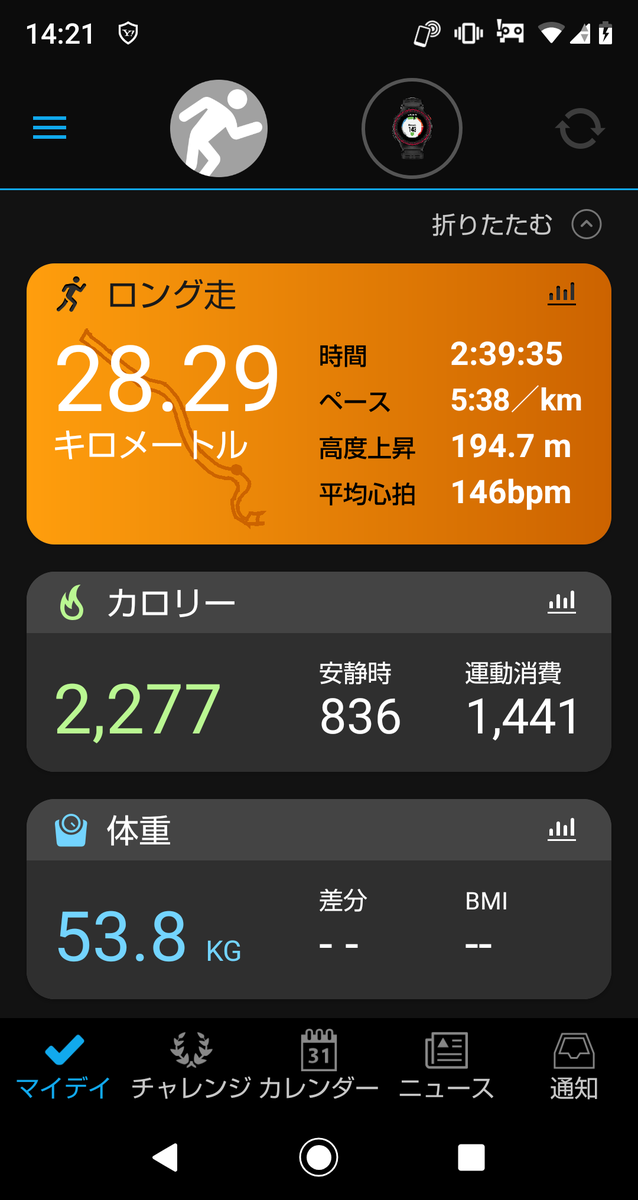View the chart for ロング走
638x1200 pixels.
[x=562, y=294]
